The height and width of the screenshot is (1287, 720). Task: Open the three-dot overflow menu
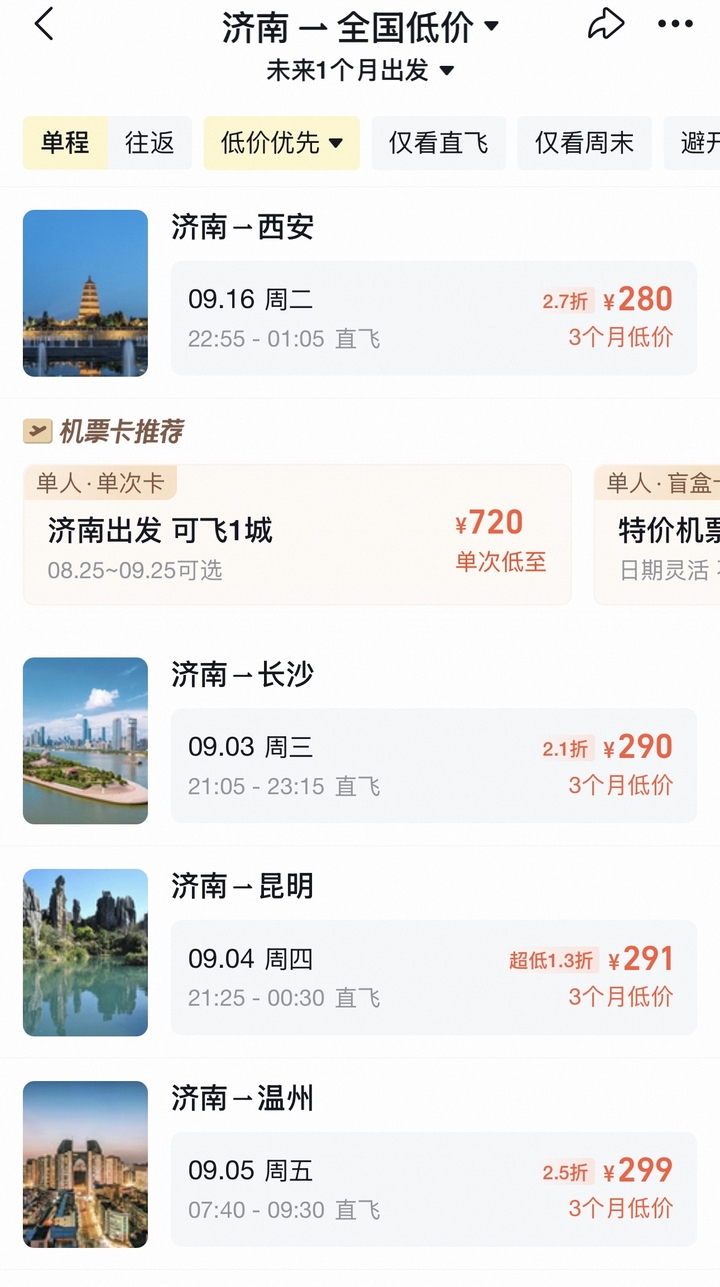675,24
